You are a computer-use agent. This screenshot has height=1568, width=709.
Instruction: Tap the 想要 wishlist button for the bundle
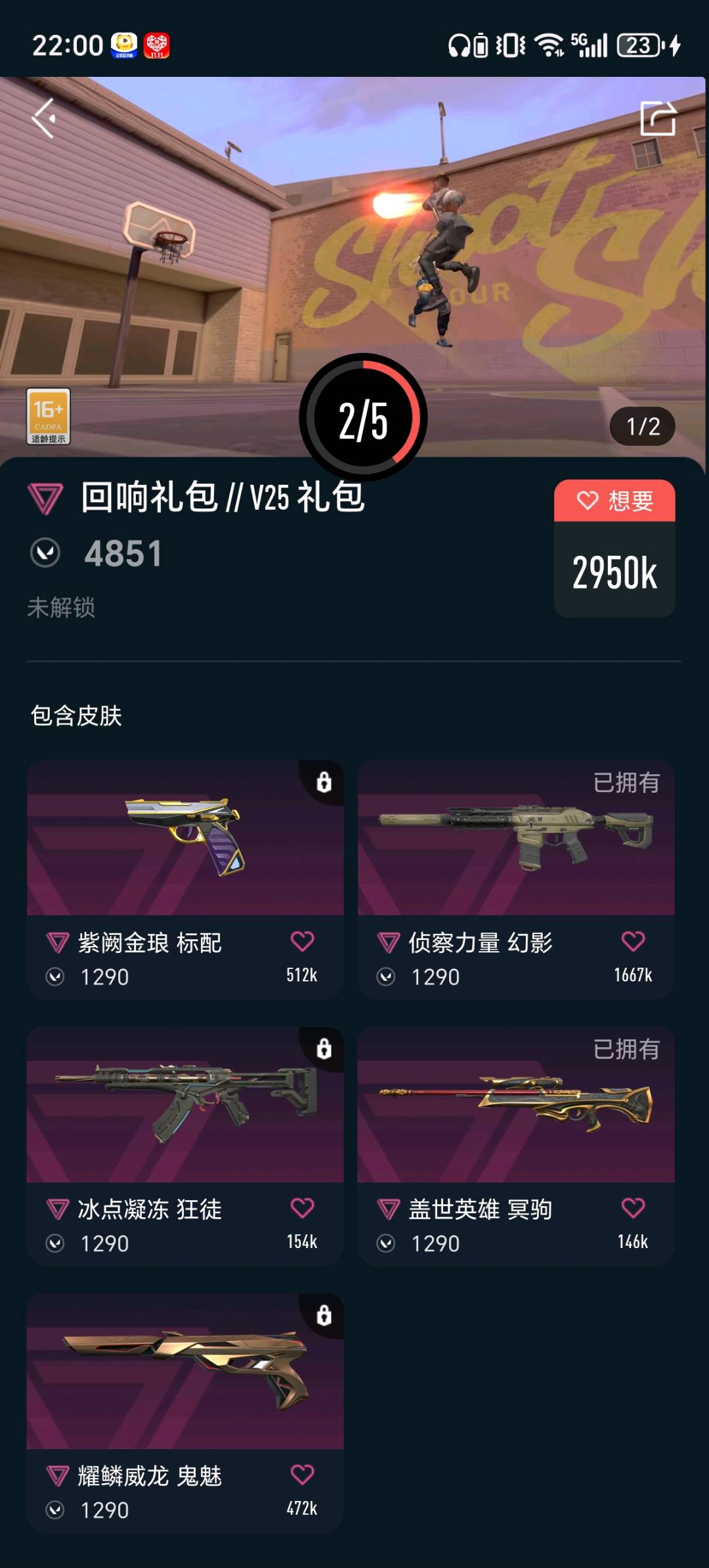click(614, 501)
